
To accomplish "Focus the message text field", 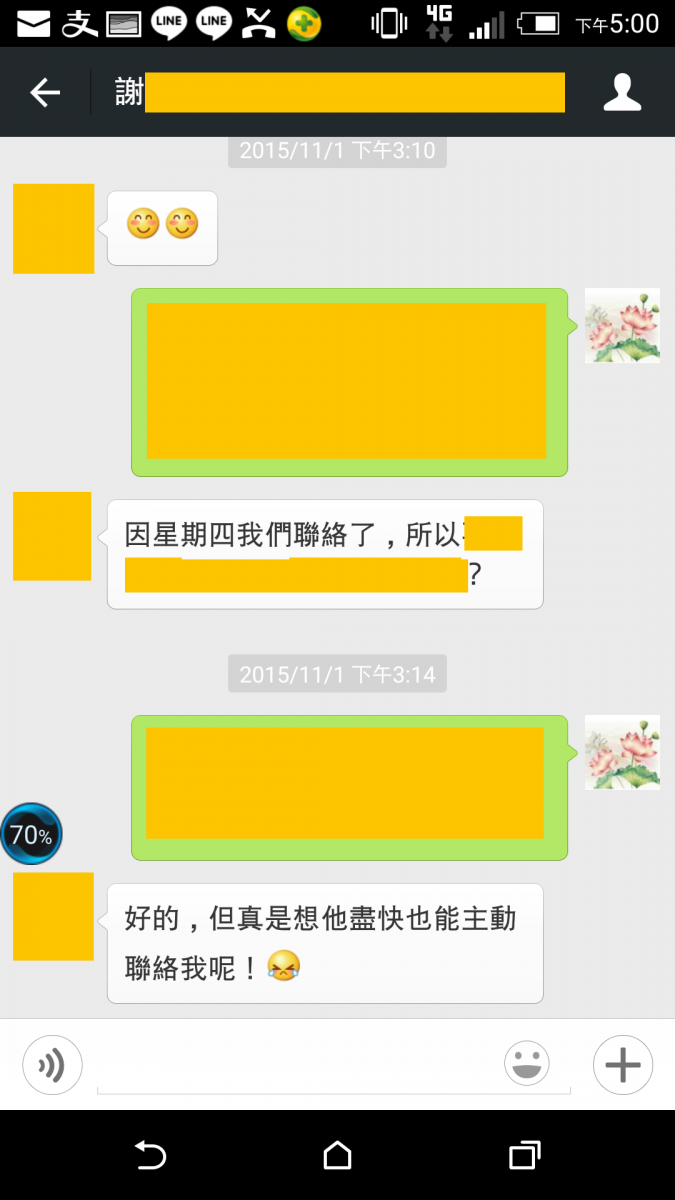I will pos(300,1066).
